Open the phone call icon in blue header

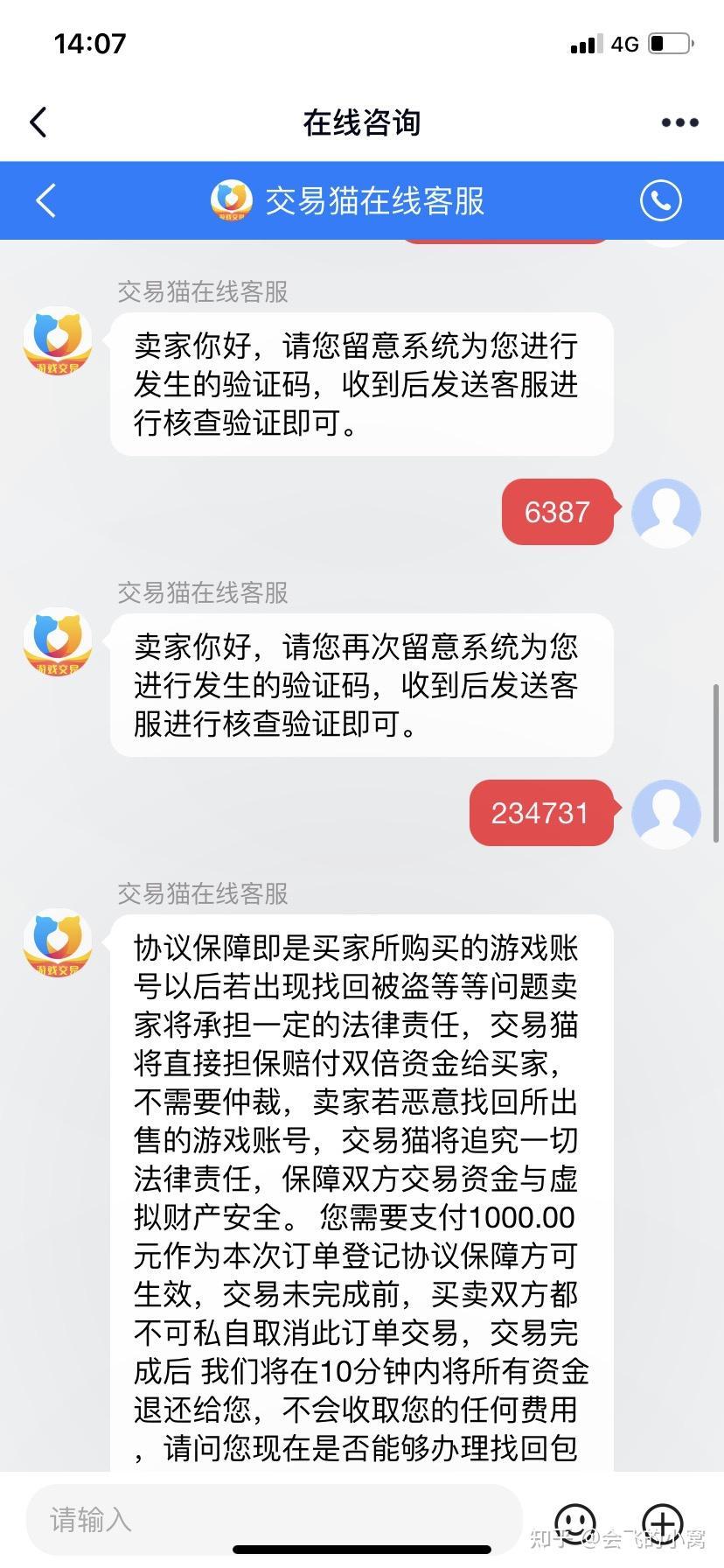tap(662, 200)
